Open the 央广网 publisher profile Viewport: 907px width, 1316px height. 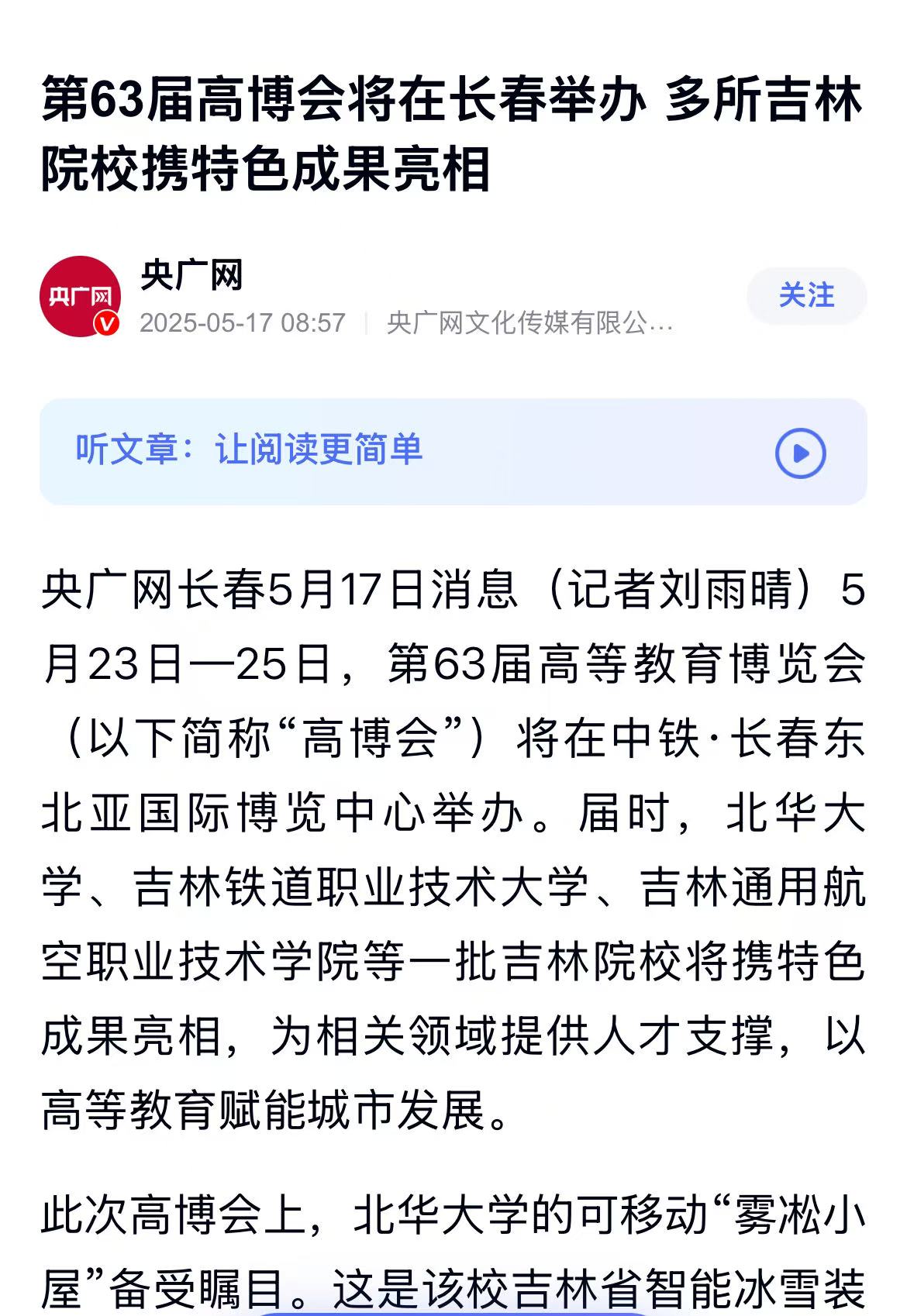tap(80, 296)
